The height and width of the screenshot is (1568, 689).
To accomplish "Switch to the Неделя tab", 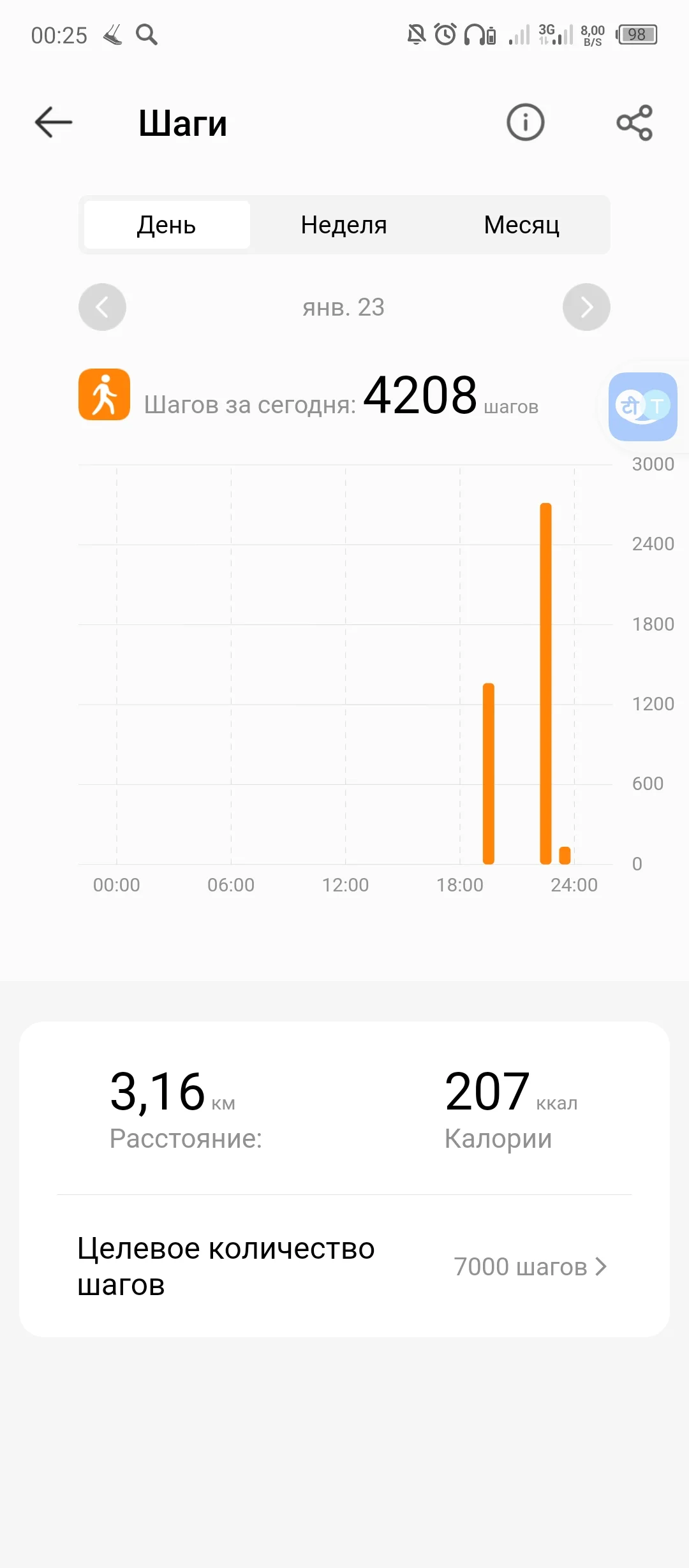I will [x=344, y=225].
